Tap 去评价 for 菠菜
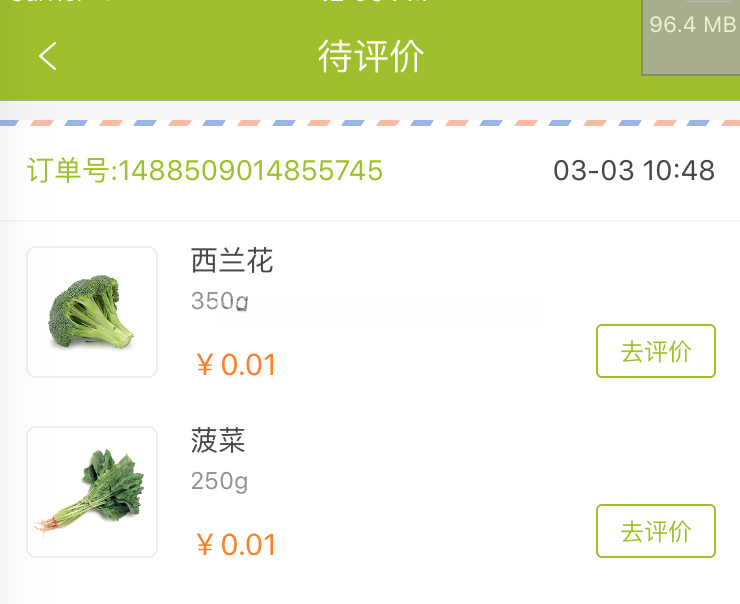The image size is (740, 604). [x=656, y=531]
